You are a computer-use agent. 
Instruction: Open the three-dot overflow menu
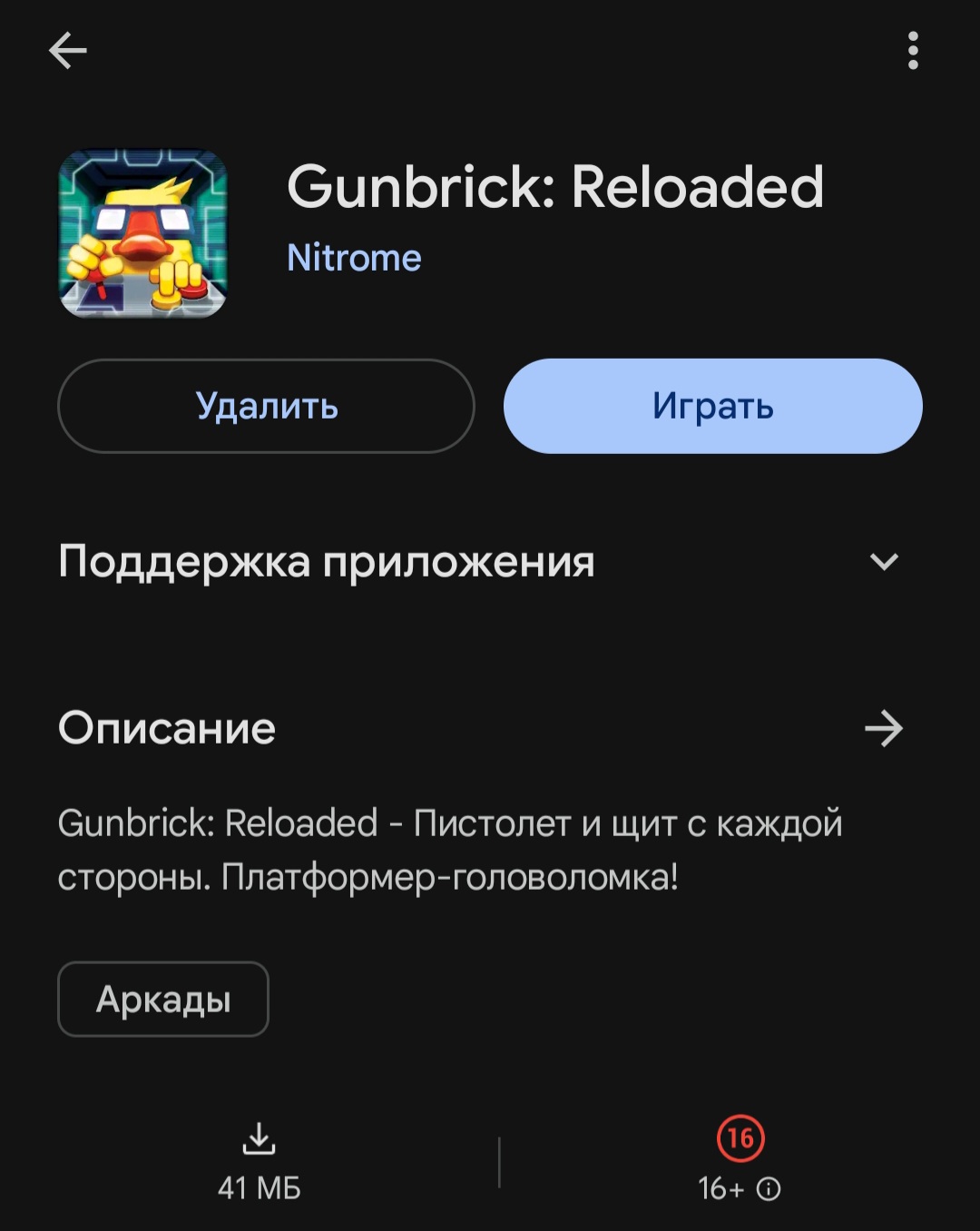[x=913, y=51]
